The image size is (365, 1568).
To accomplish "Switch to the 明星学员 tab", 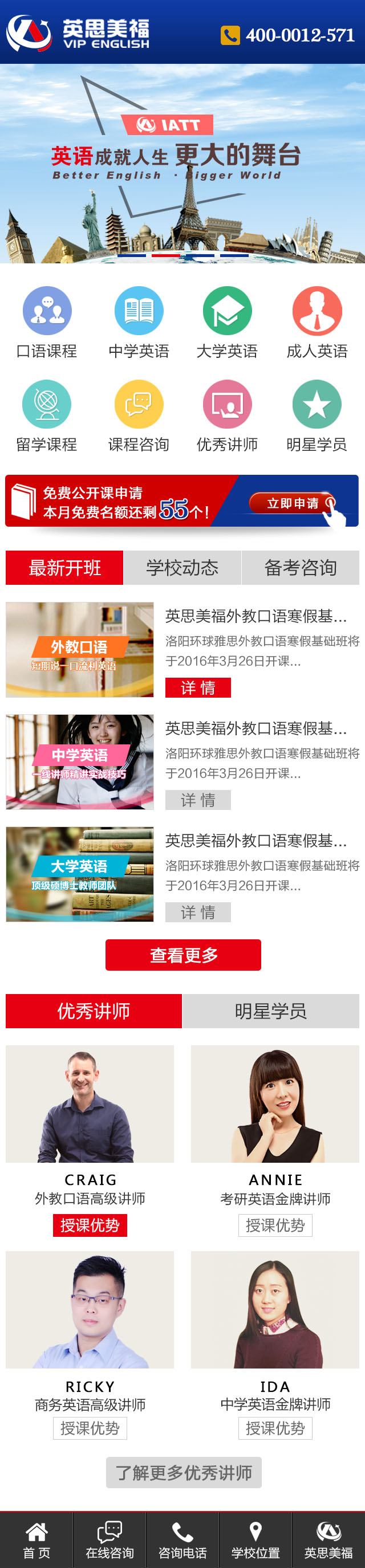I will point(270,1011).
